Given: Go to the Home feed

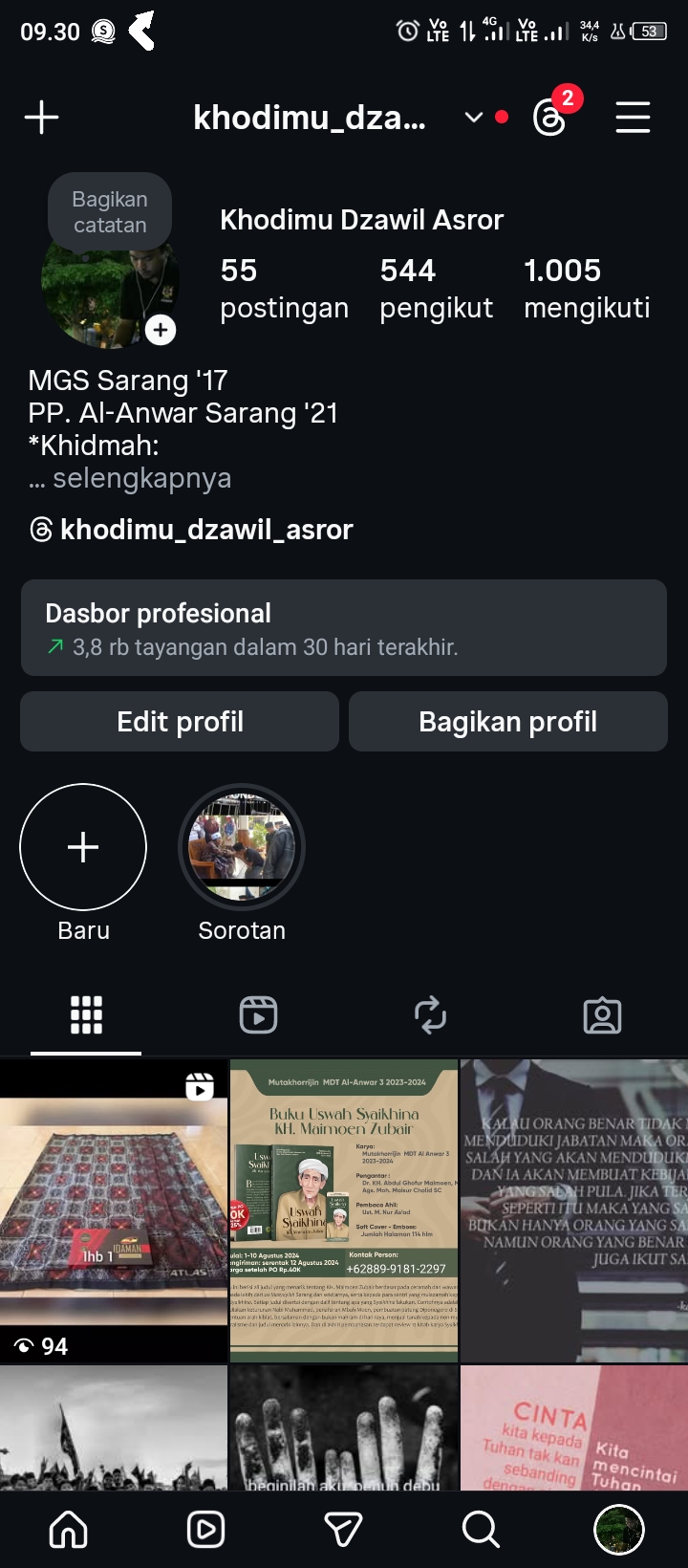Looking at the screenshot, I should pyautogui.click(x=69, y=1530).
